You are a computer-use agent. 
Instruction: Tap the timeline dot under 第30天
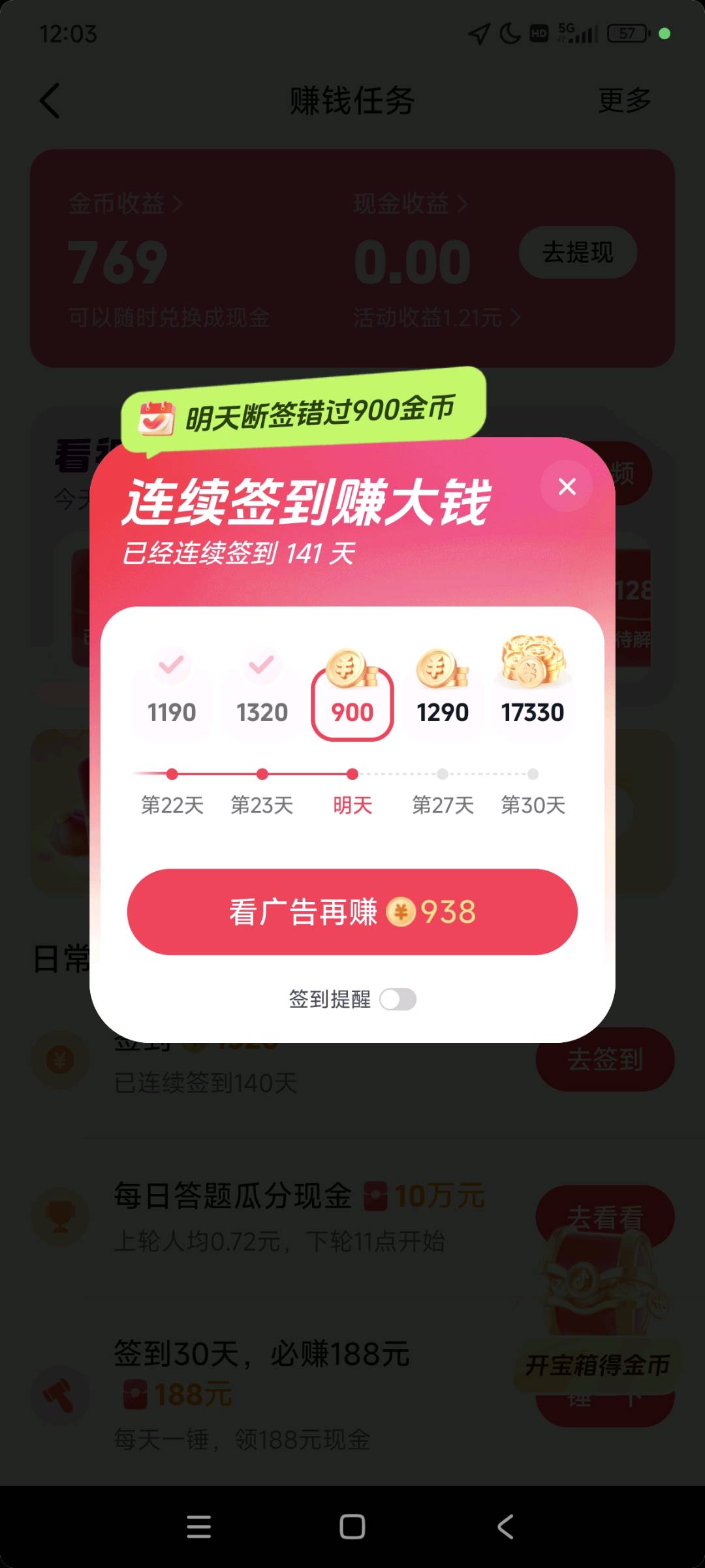point(533,774)
